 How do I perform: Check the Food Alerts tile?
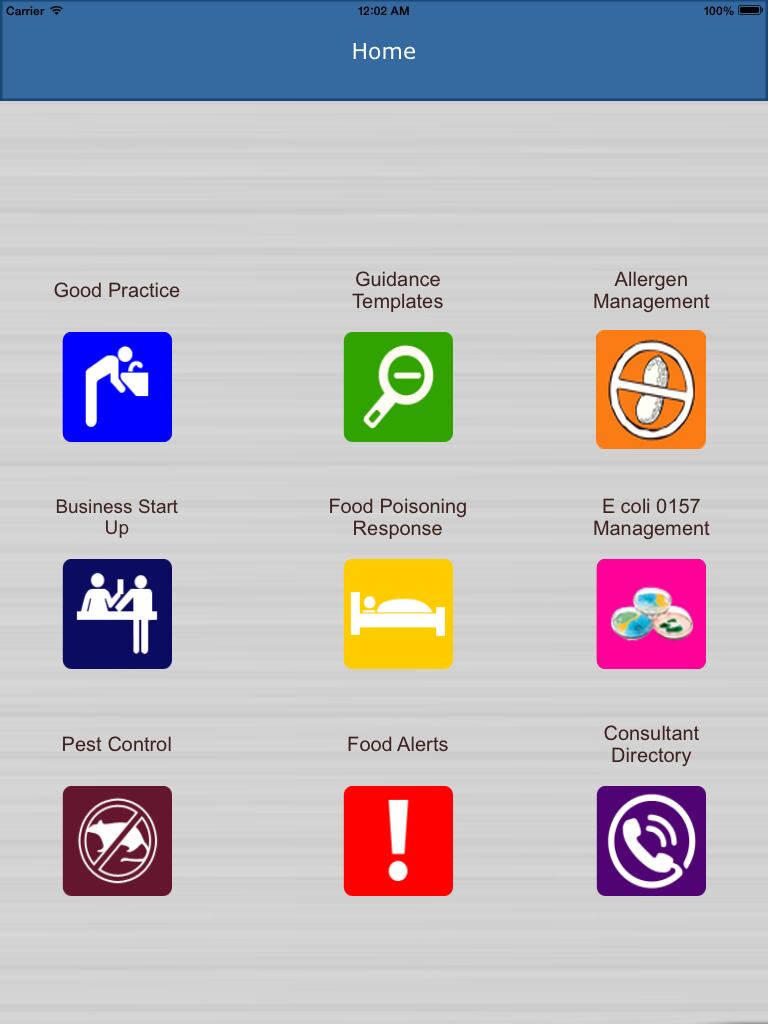398,841
